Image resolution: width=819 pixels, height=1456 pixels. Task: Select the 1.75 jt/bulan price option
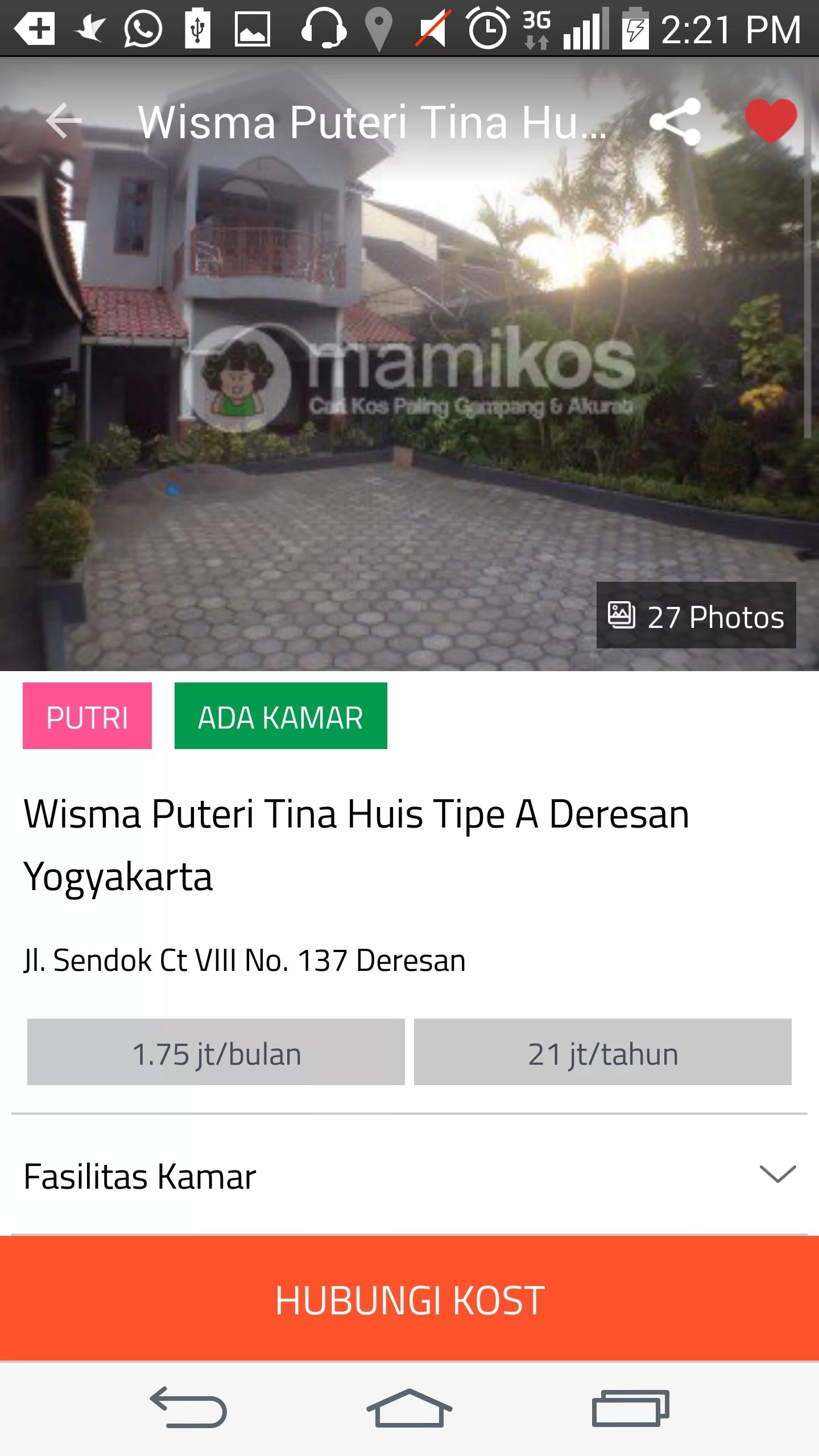tap(216, 1052)
